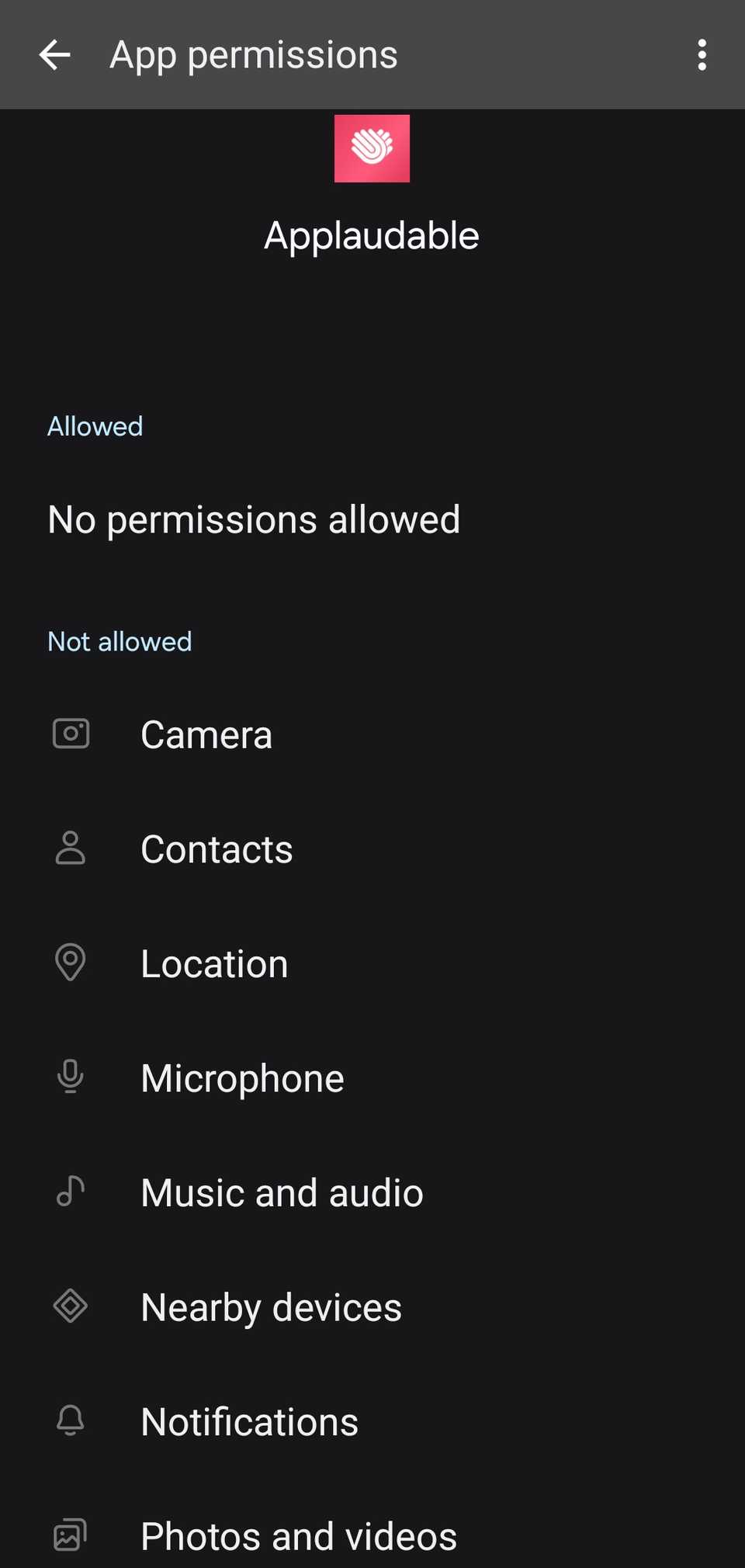
Task: Open the Camera permission settings
Action: click(x=206, y=733)
